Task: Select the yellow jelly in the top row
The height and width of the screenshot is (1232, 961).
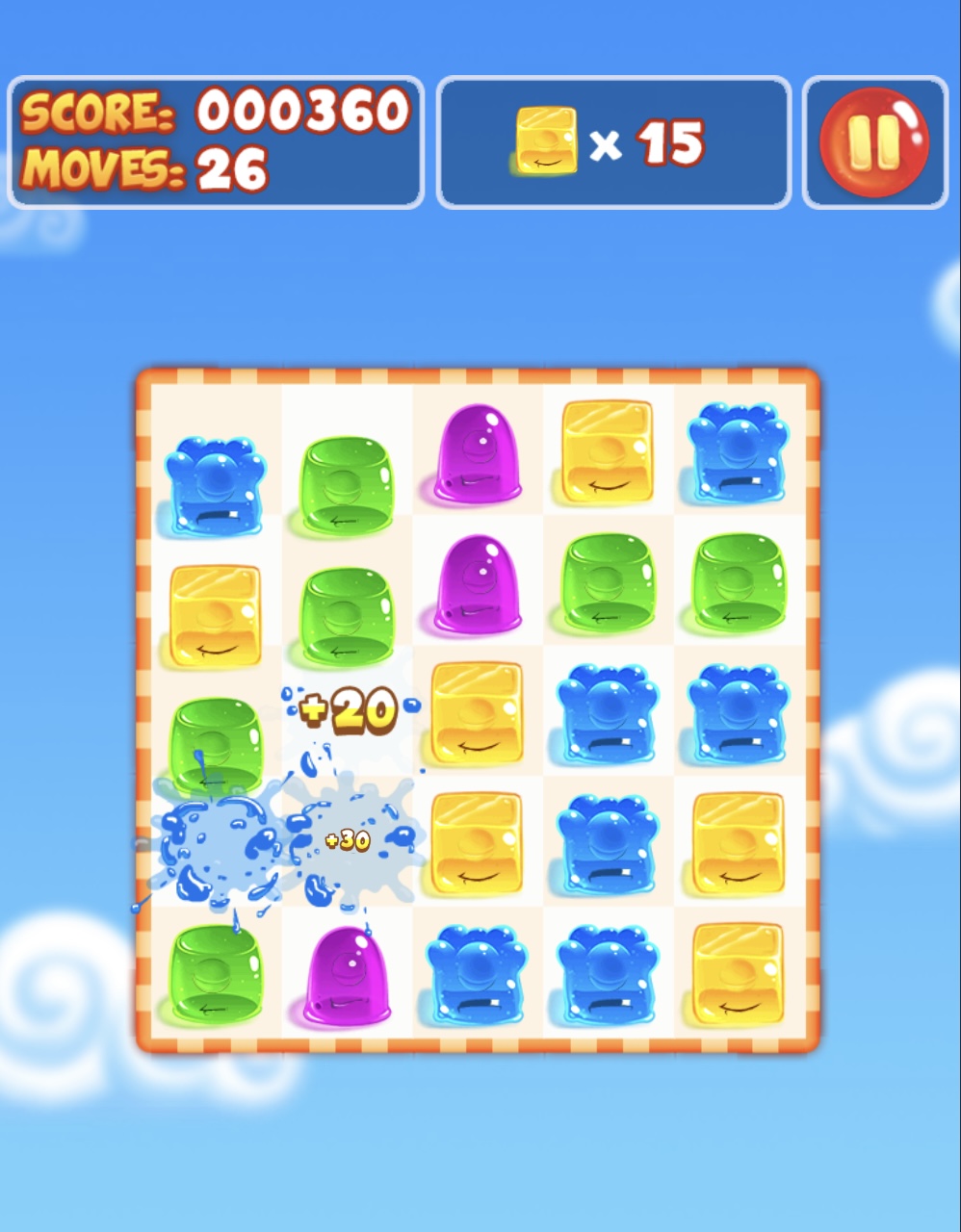Action: click(607, 452)
